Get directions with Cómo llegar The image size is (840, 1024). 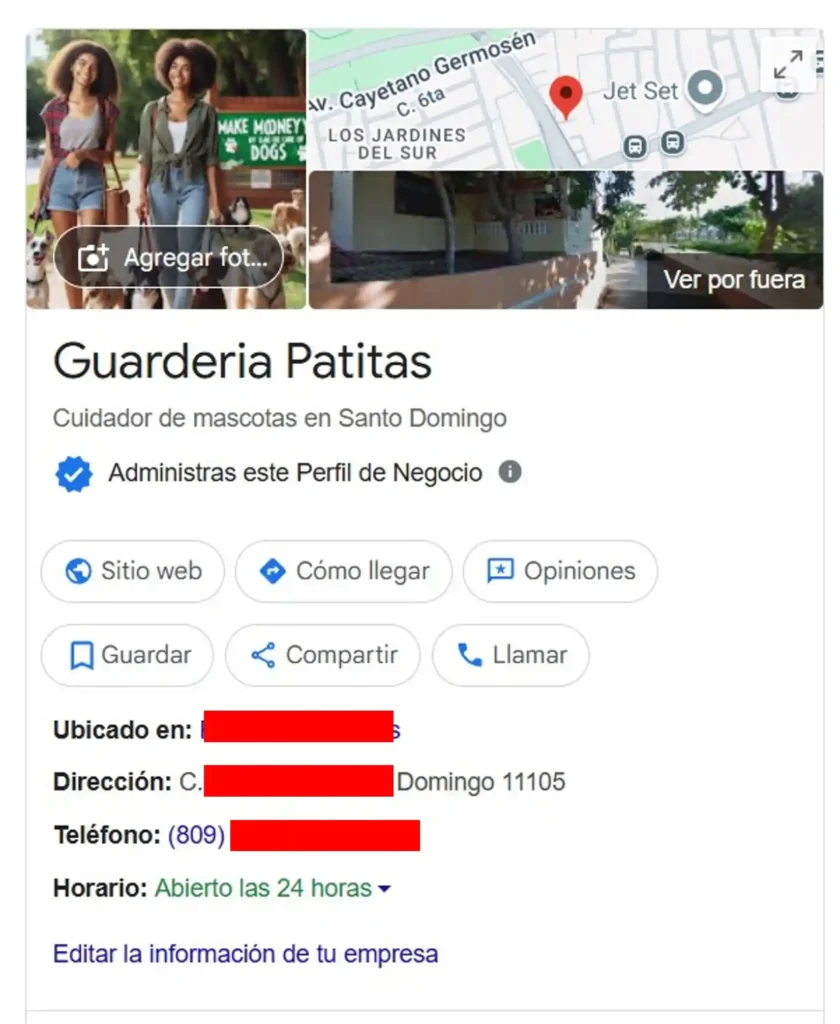click(343, 571)
